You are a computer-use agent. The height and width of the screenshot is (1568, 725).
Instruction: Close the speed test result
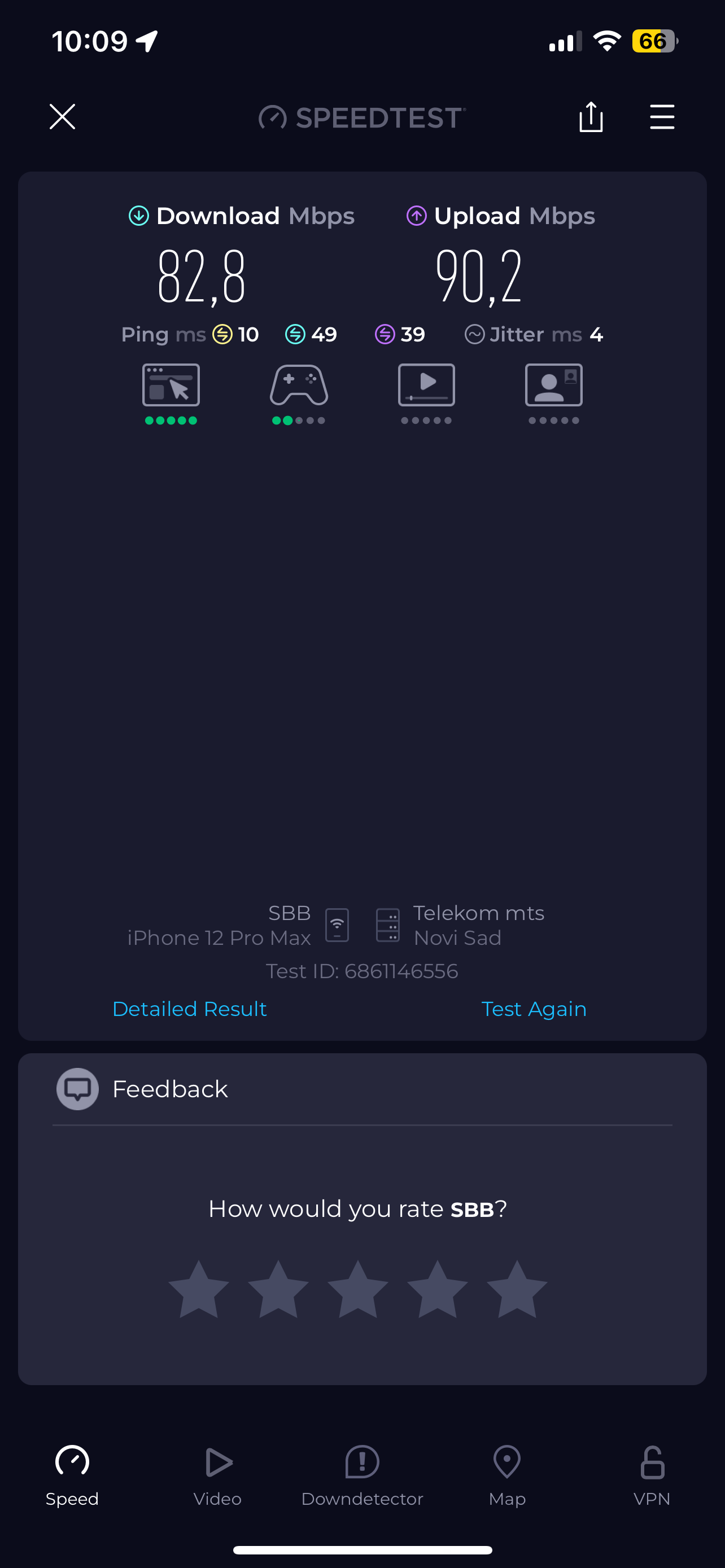62,116
